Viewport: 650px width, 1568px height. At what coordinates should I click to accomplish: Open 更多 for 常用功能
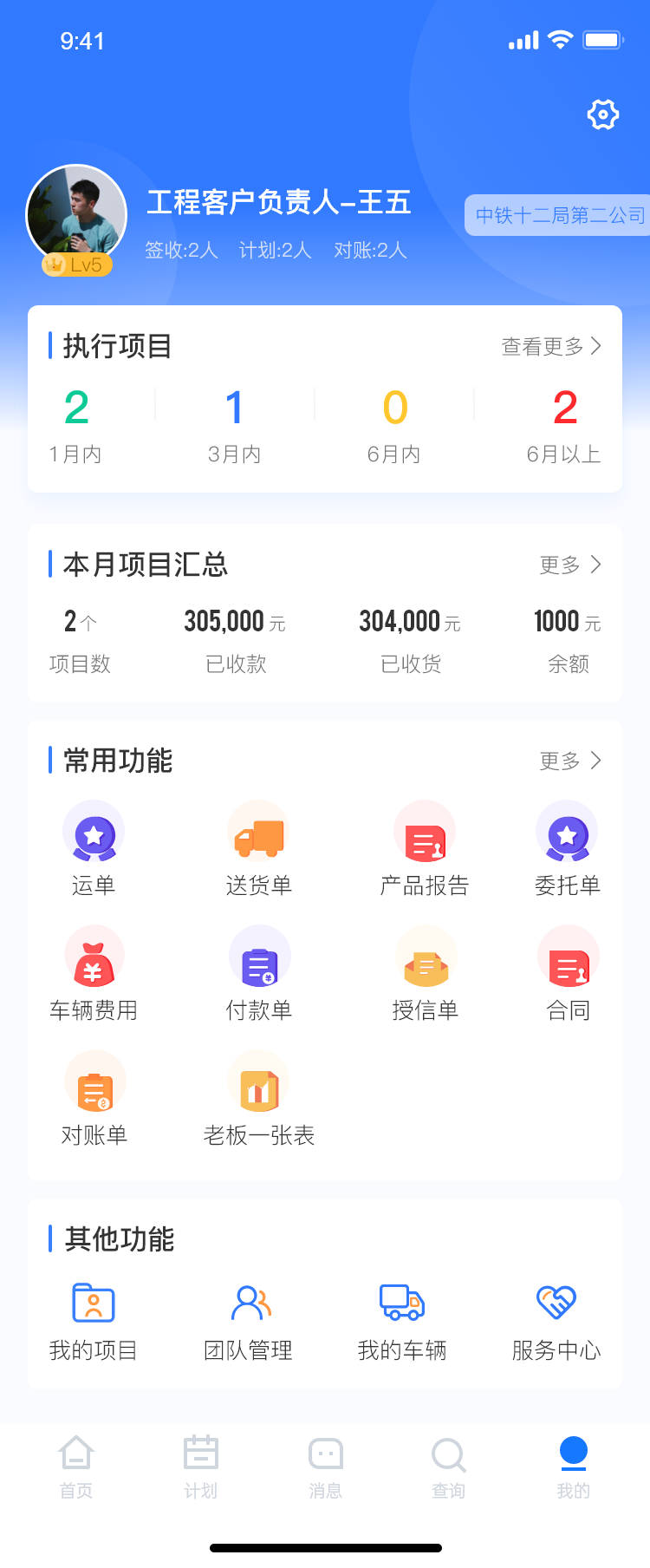(x=570, y=761)
